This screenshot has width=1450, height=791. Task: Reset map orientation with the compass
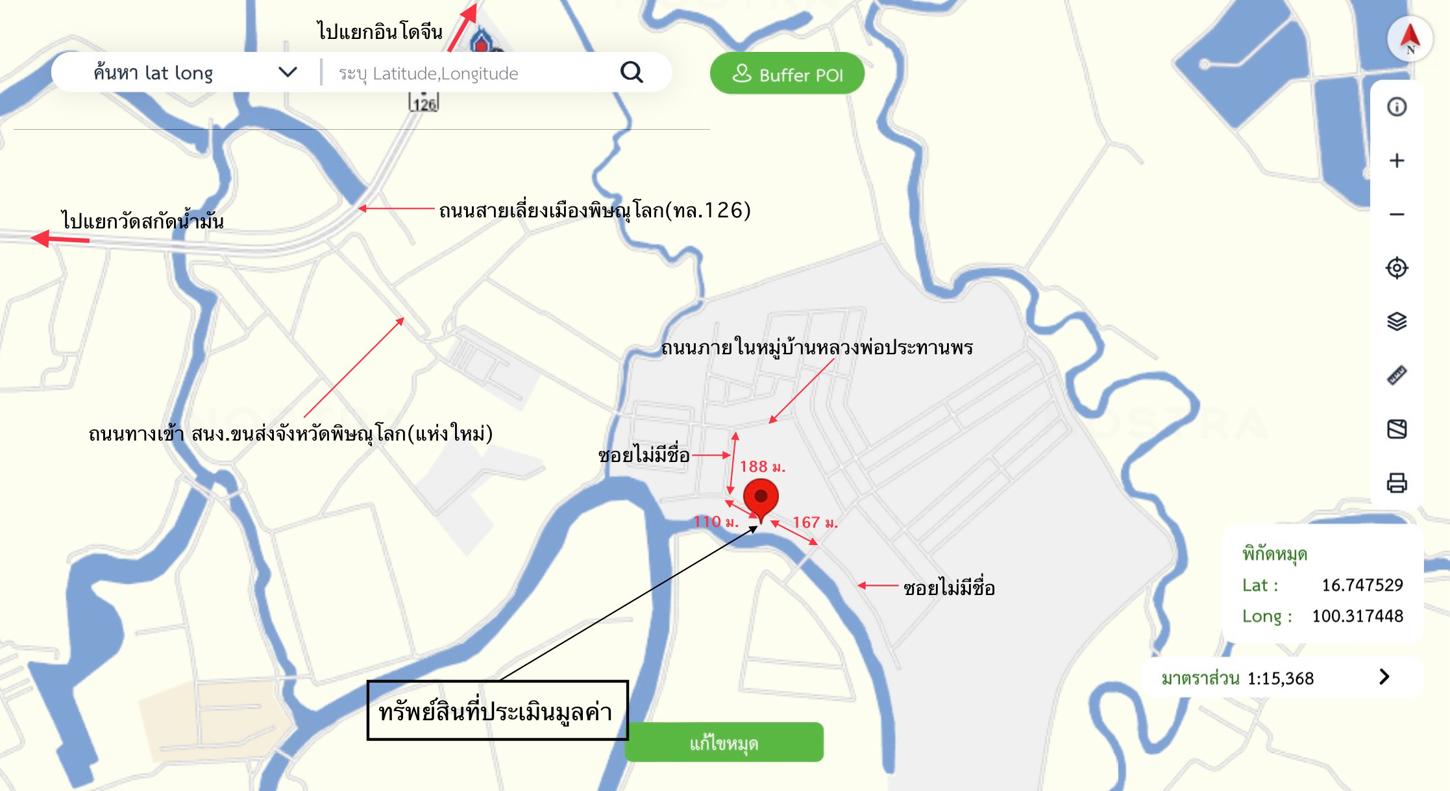coord(1410,40)
